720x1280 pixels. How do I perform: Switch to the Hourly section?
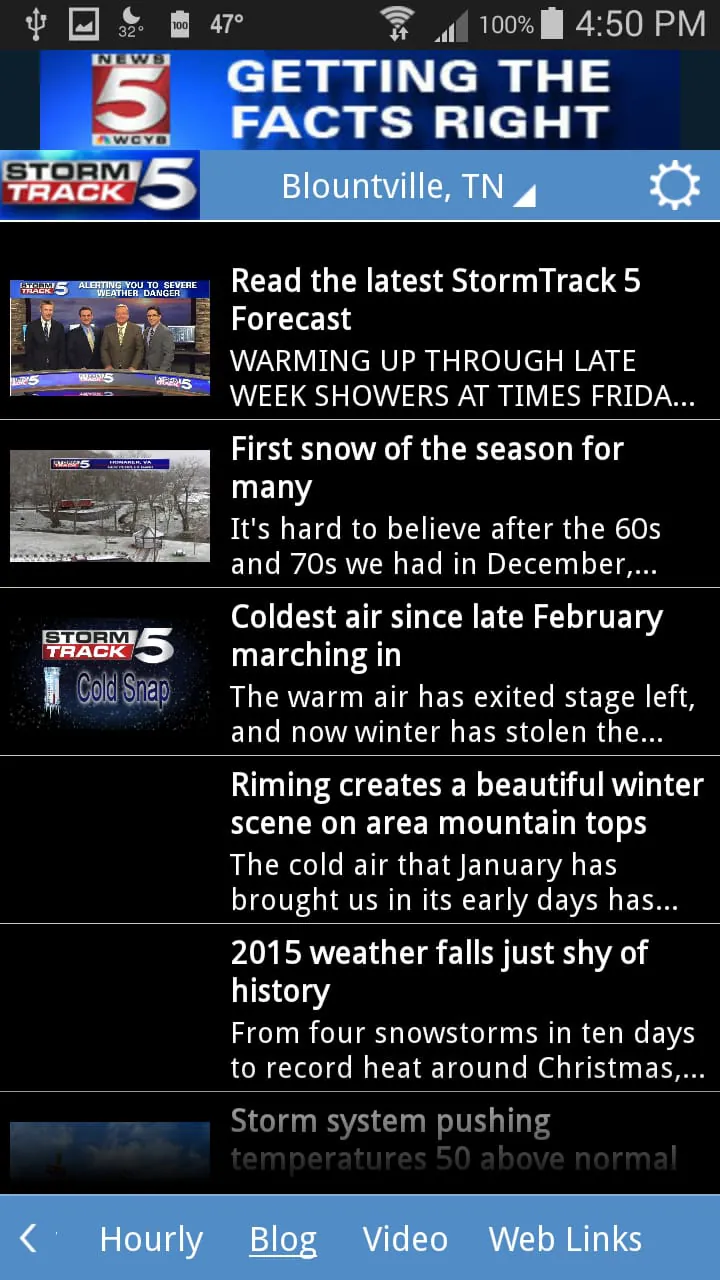tap(150, 1238)
